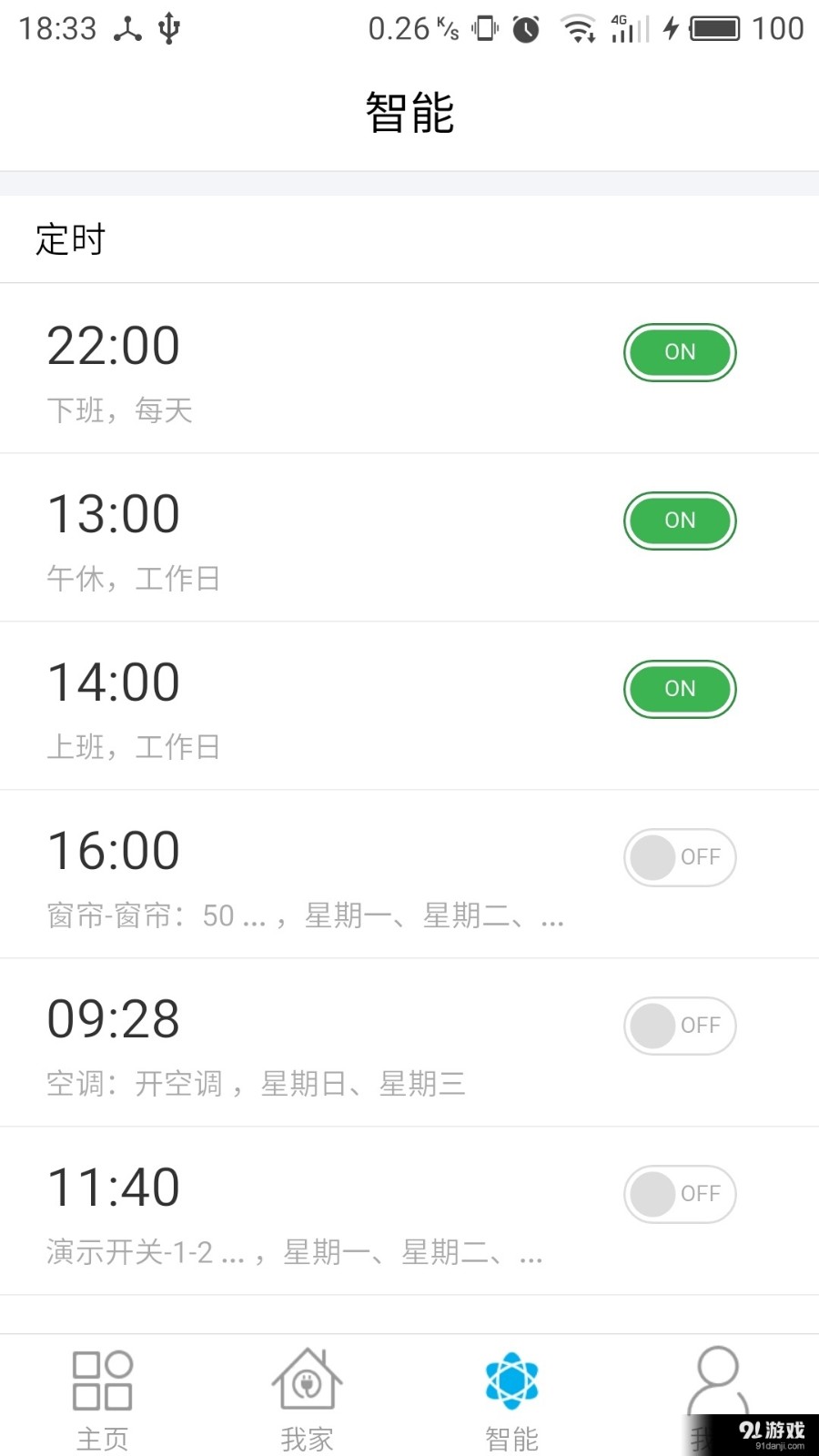Tap the vibration mode status icon

pyautogui.click(x=484, y=27)
